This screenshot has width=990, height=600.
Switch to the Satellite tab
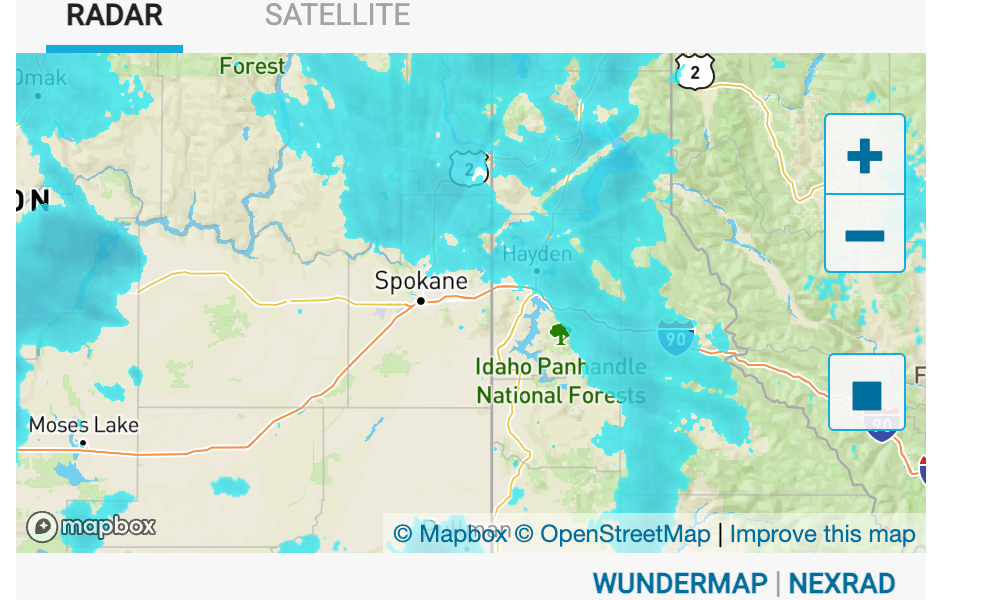[x=337, y=16]
